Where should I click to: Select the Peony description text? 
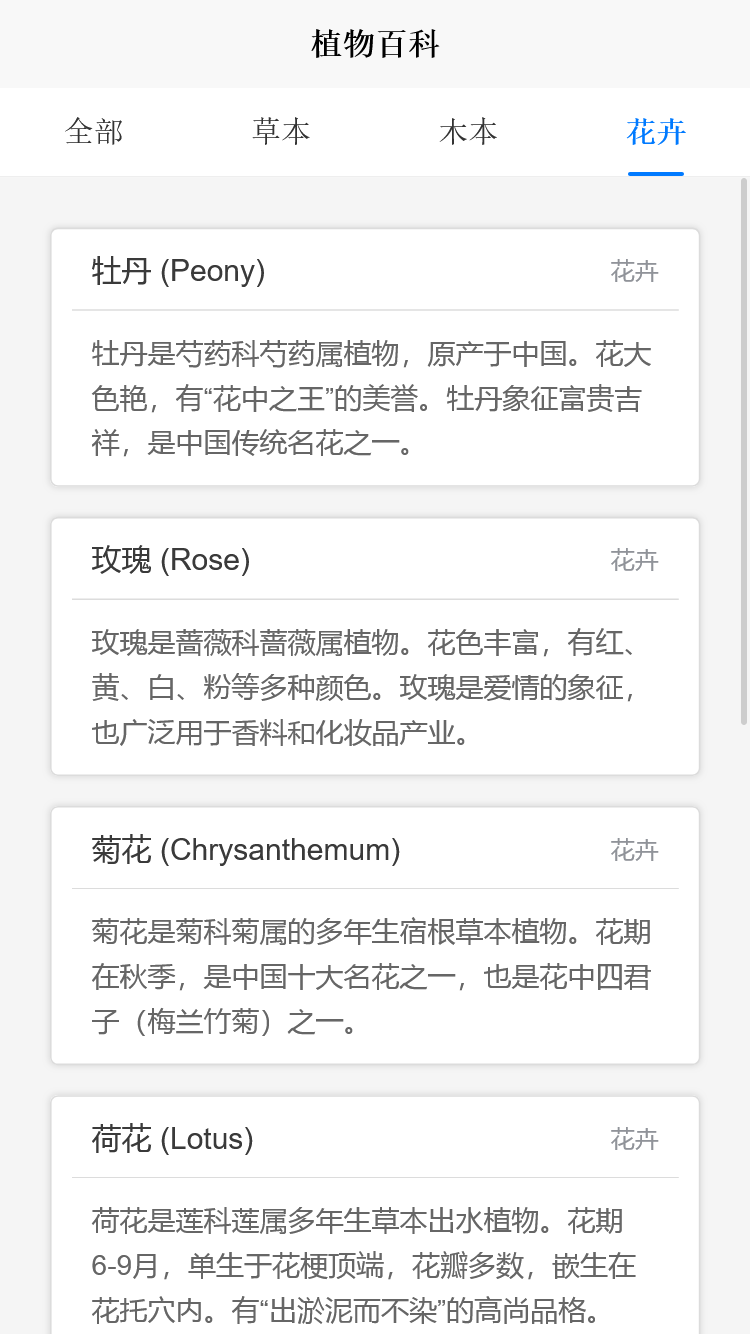(x=374, y=397)
